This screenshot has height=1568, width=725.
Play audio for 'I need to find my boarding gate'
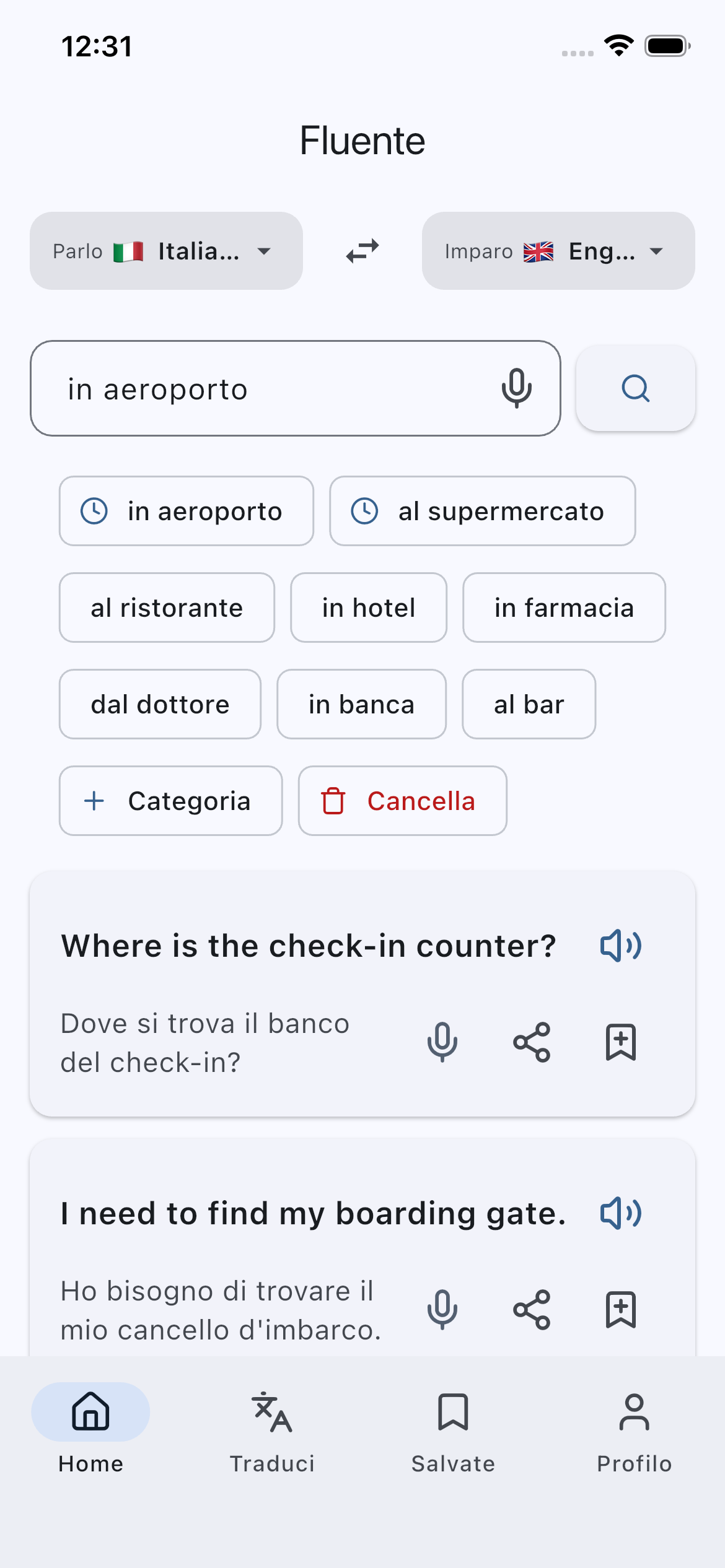pyautogui.click(x=619, y=1213)
